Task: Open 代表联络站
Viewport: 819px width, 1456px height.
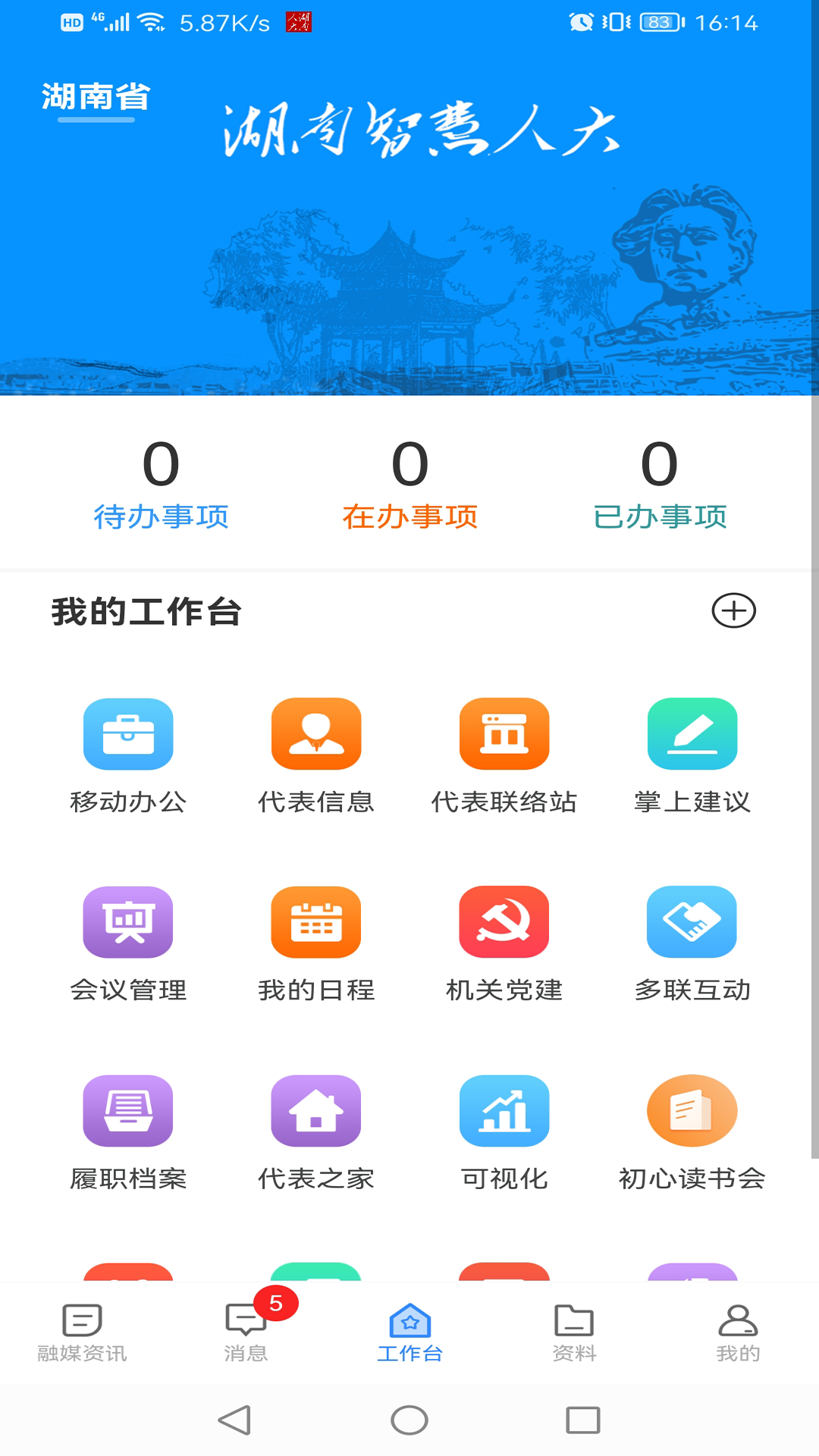Action: [x=504, y=755]
